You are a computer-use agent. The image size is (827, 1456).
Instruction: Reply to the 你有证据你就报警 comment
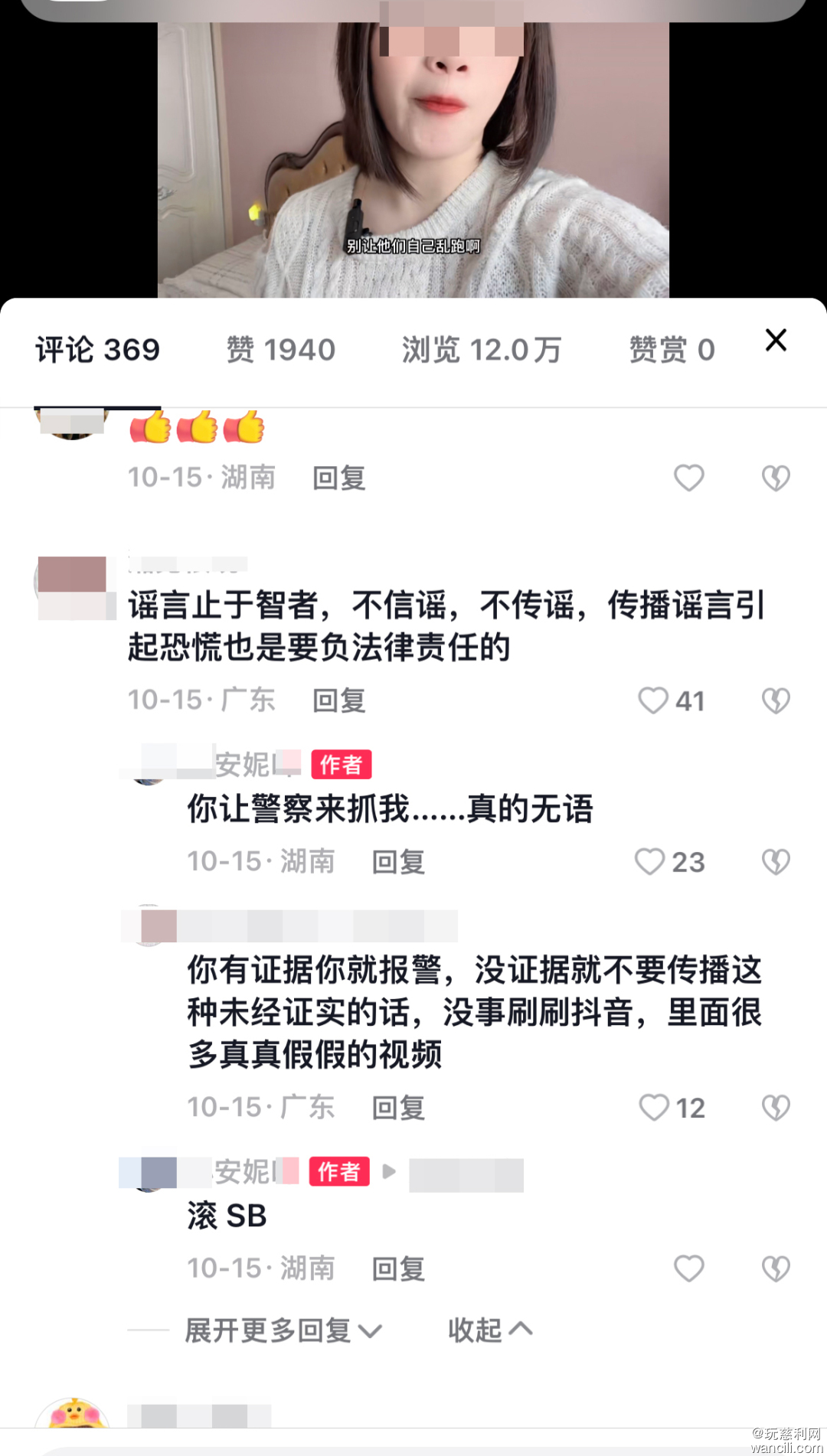click(x=398, y=1108)
